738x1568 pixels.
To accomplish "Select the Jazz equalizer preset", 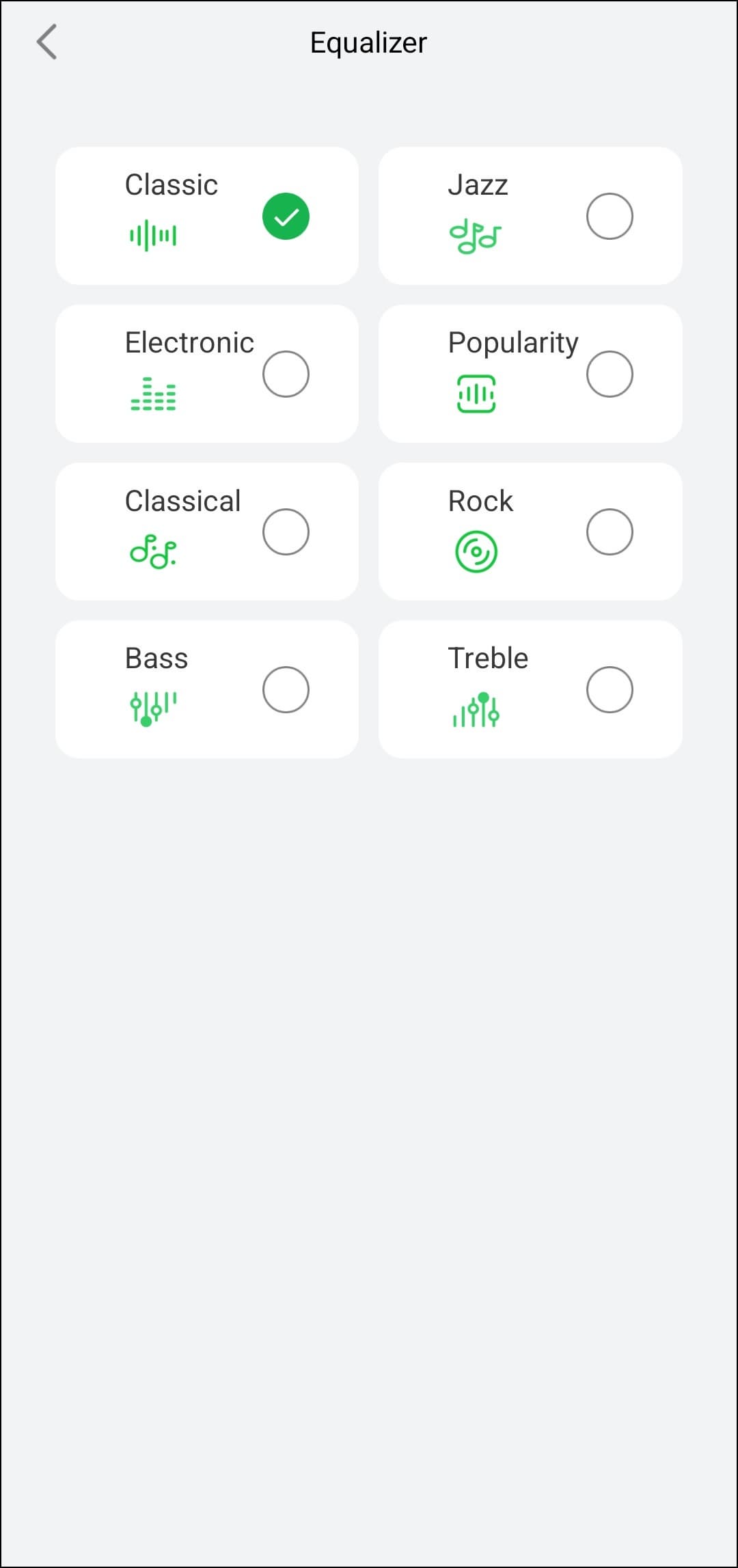I will [609, 217].
